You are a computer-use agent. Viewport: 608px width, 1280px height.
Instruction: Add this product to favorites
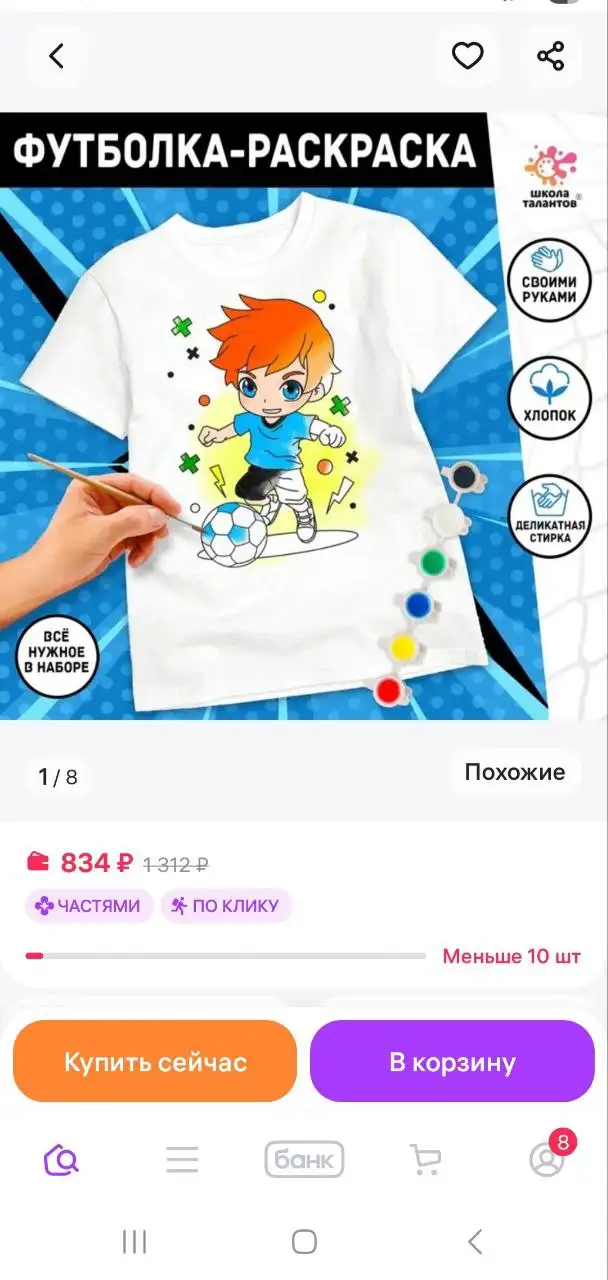coord(467,56)
